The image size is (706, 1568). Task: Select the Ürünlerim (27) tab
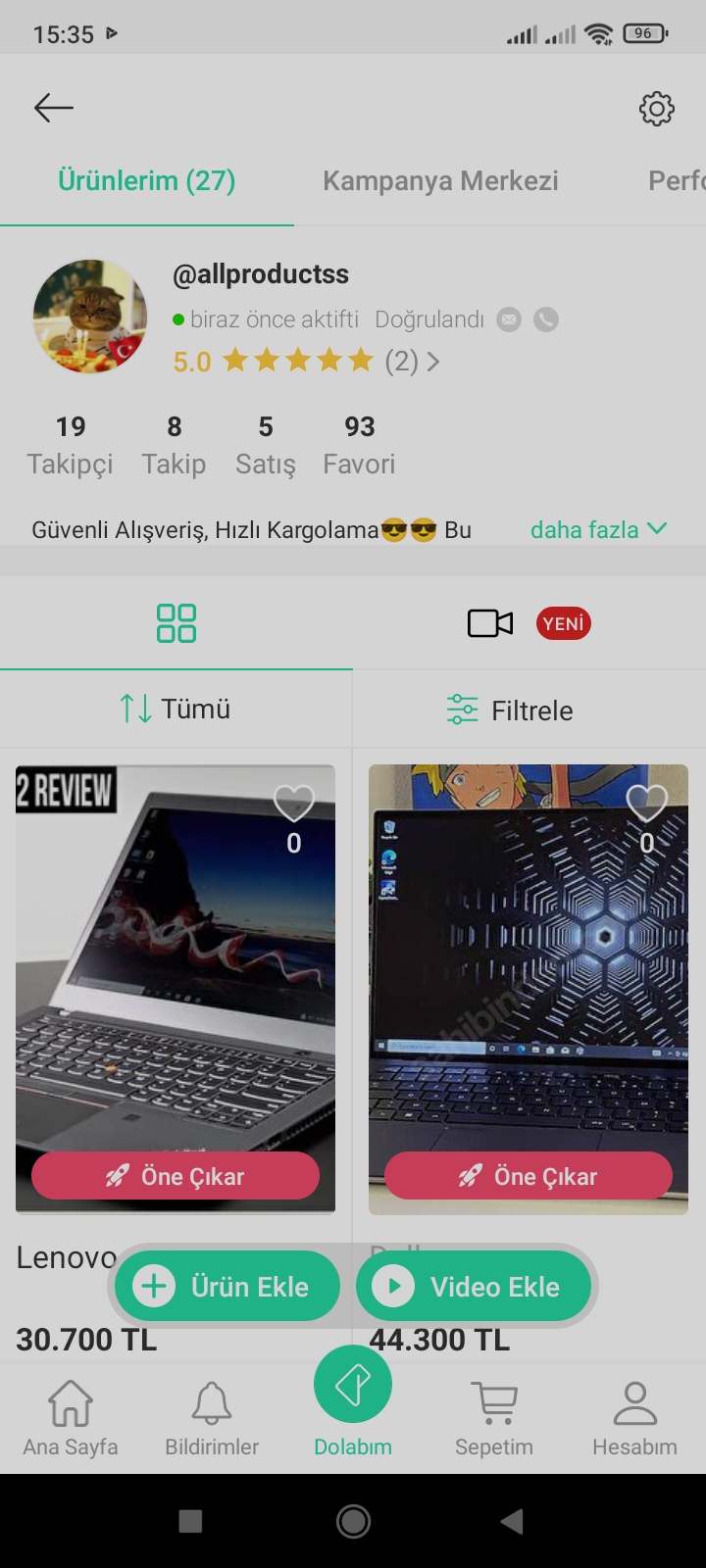click(147, 180)
